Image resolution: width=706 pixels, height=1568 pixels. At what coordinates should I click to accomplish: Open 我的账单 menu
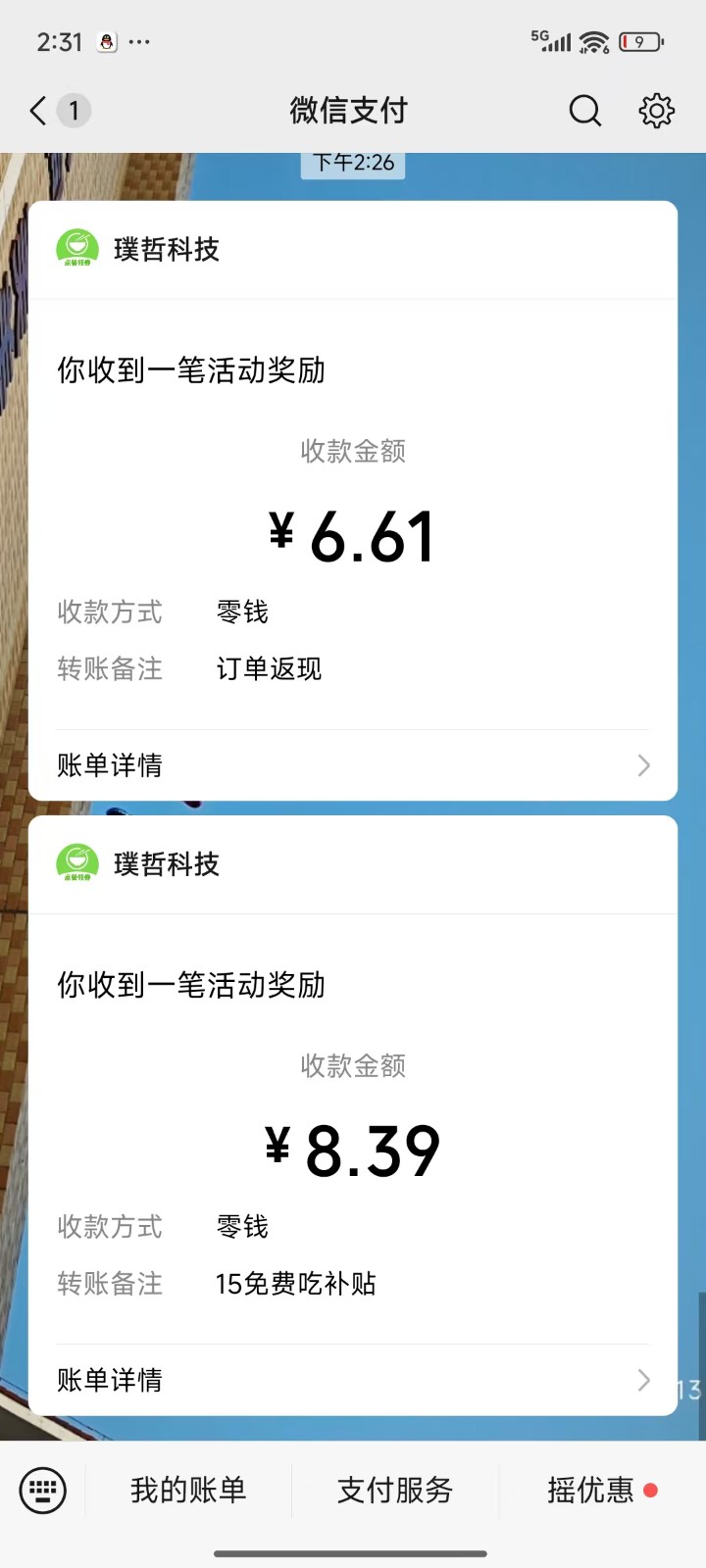(x=188, y=1491)
